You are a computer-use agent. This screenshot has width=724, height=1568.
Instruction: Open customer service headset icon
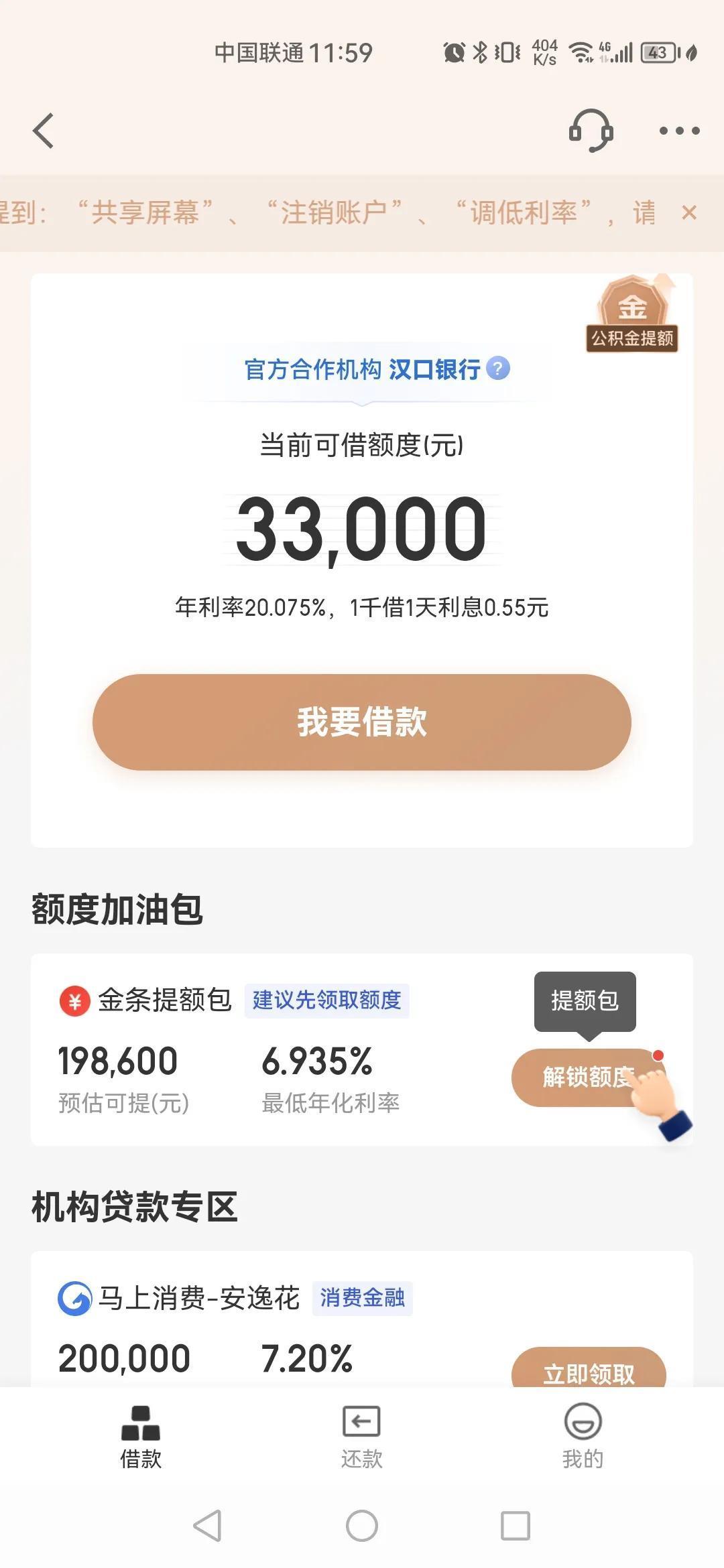(591, 130)
